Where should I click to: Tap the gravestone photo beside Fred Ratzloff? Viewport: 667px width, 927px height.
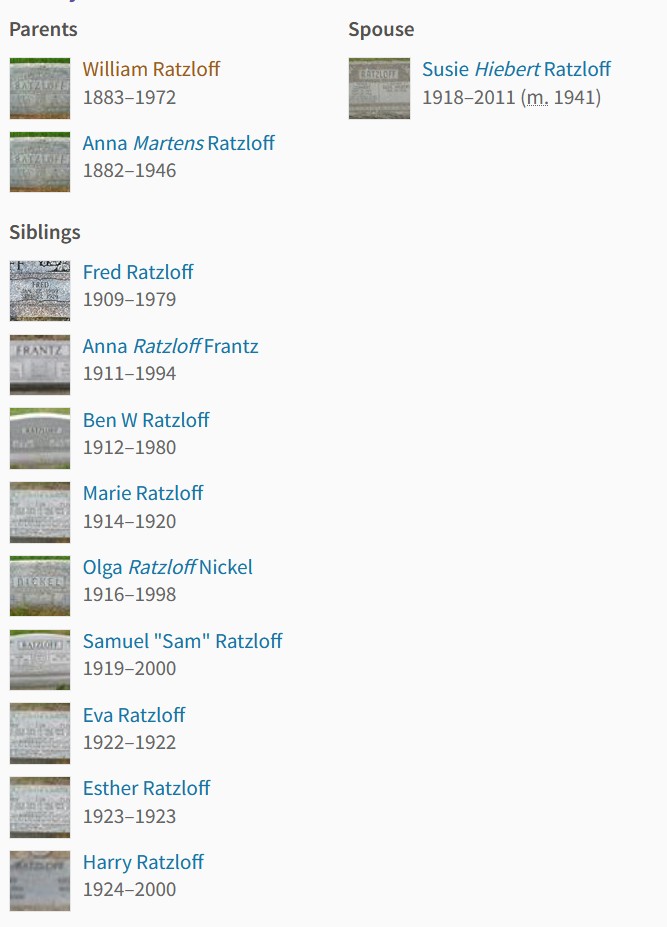pos(40,290)
